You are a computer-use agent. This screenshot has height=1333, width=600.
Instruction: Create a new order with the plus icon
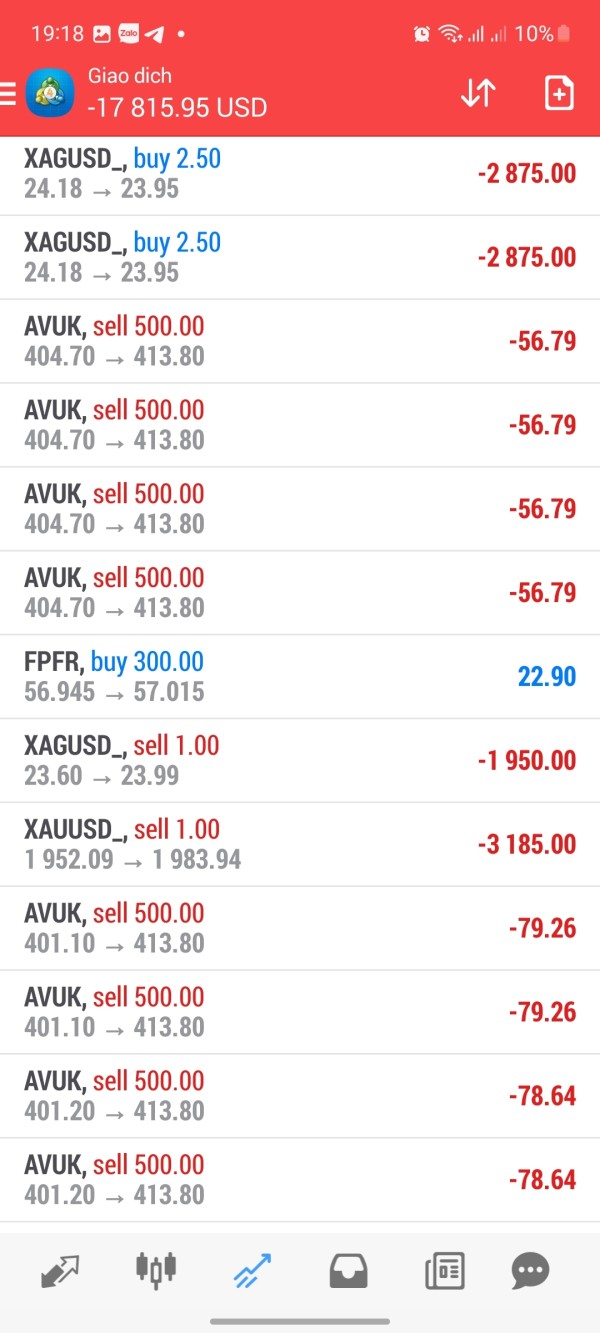pos(558,93)
